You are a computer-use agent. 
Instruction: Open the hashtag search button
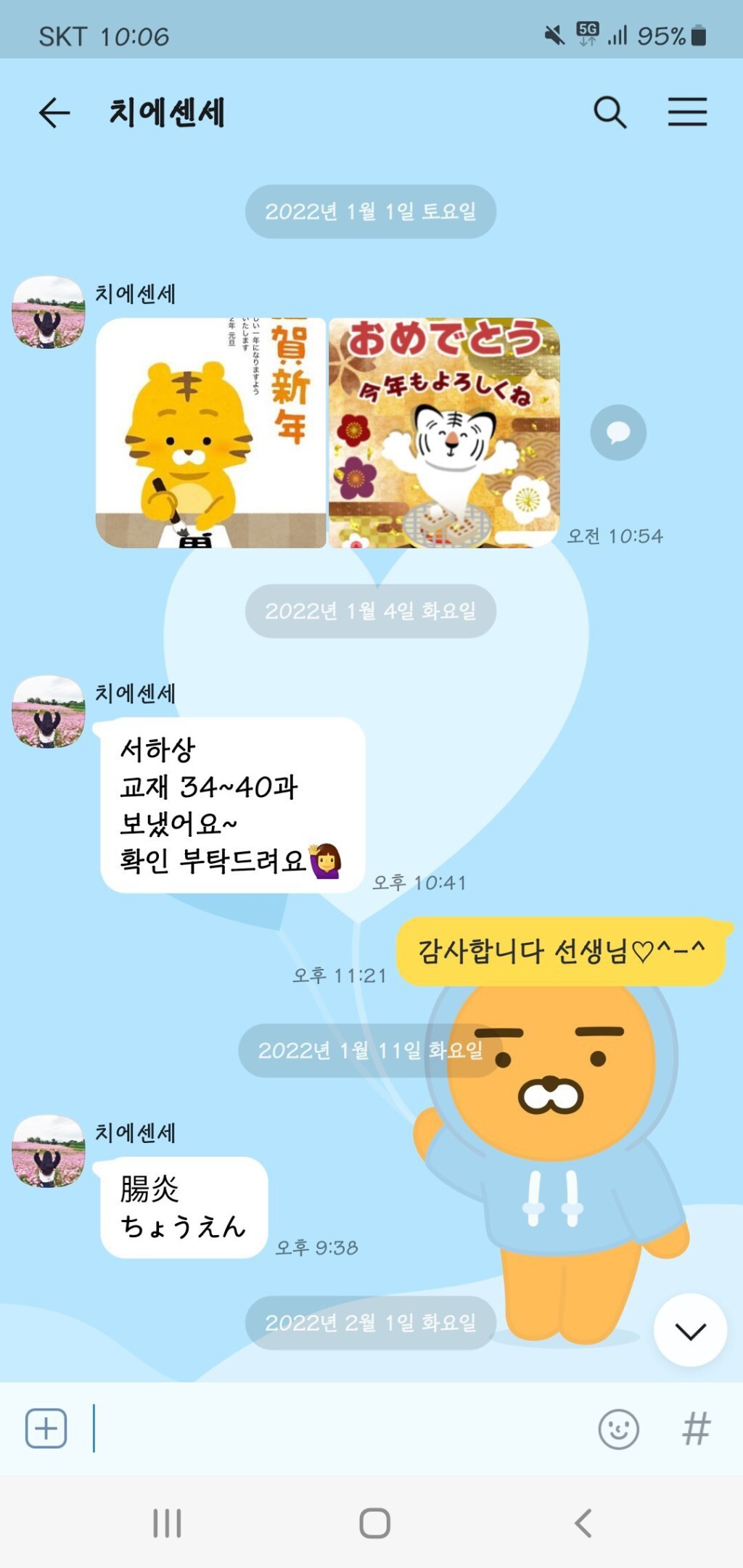696,1428
